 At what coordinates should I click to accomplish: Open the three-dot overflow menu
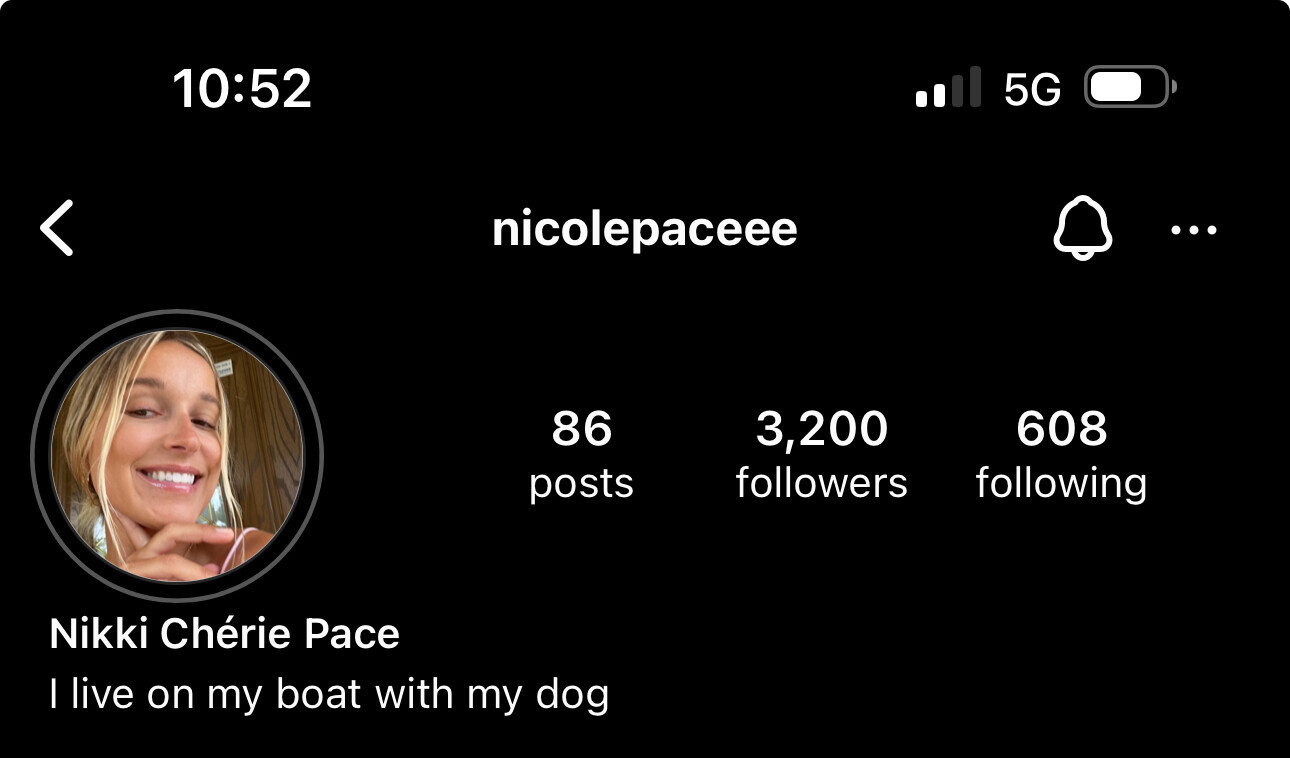[x=1193, y=230]
